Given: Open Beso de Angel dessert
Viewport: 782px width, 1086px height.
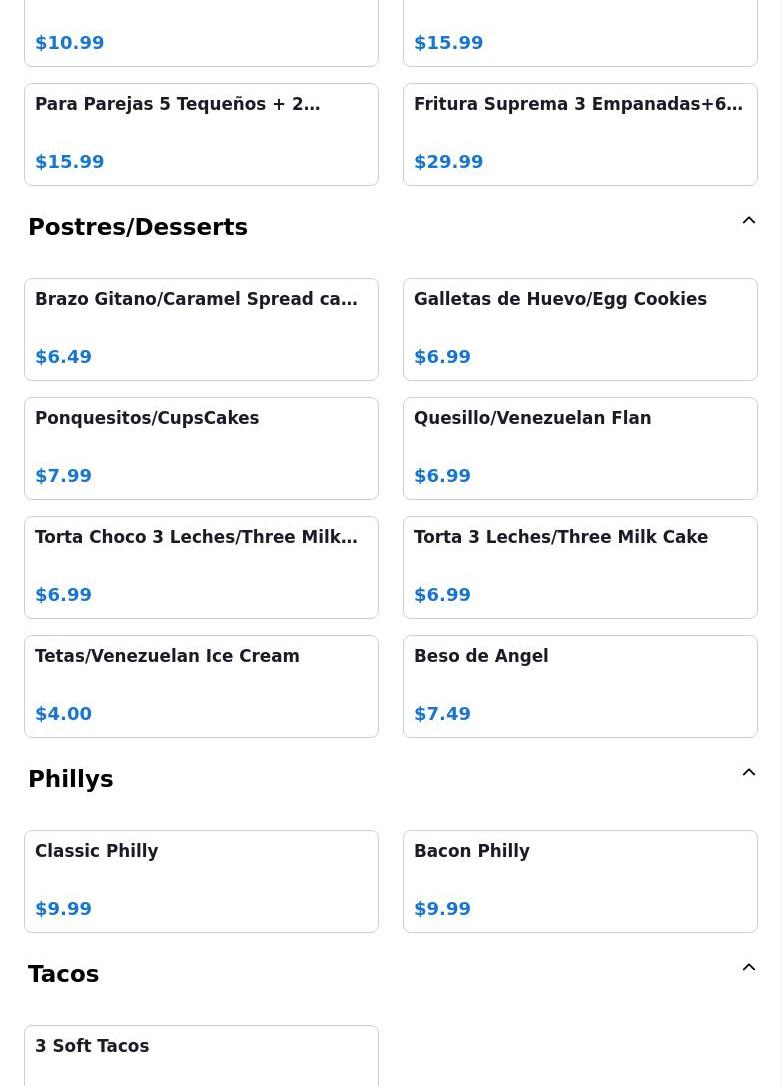Looking at the screenshot, I should (580, 686).
